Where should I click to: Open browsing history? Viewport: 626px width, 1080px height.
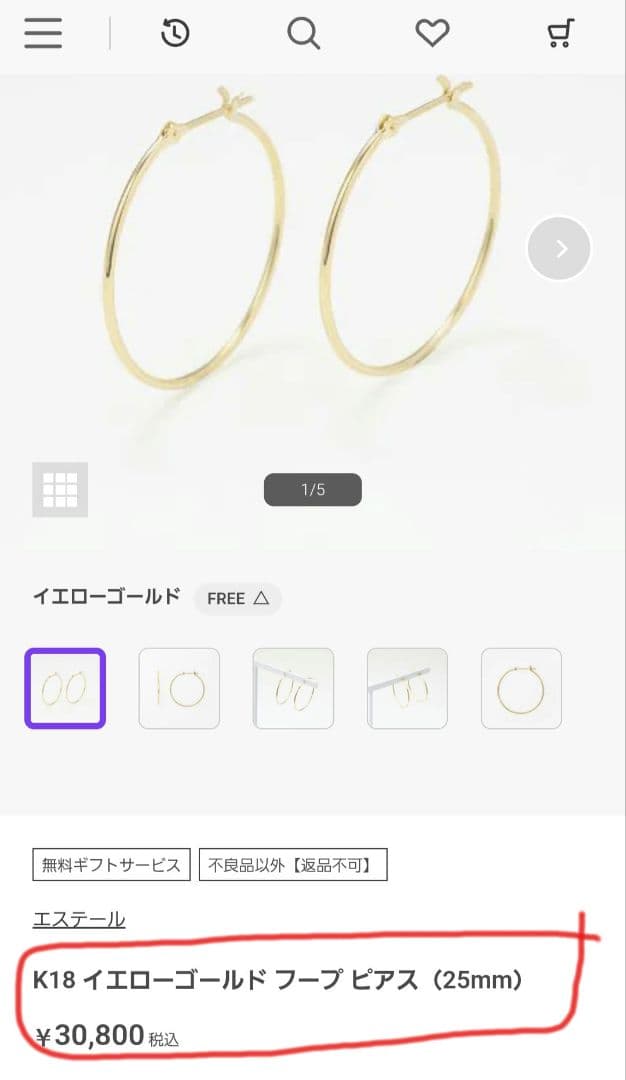point(175,34)
